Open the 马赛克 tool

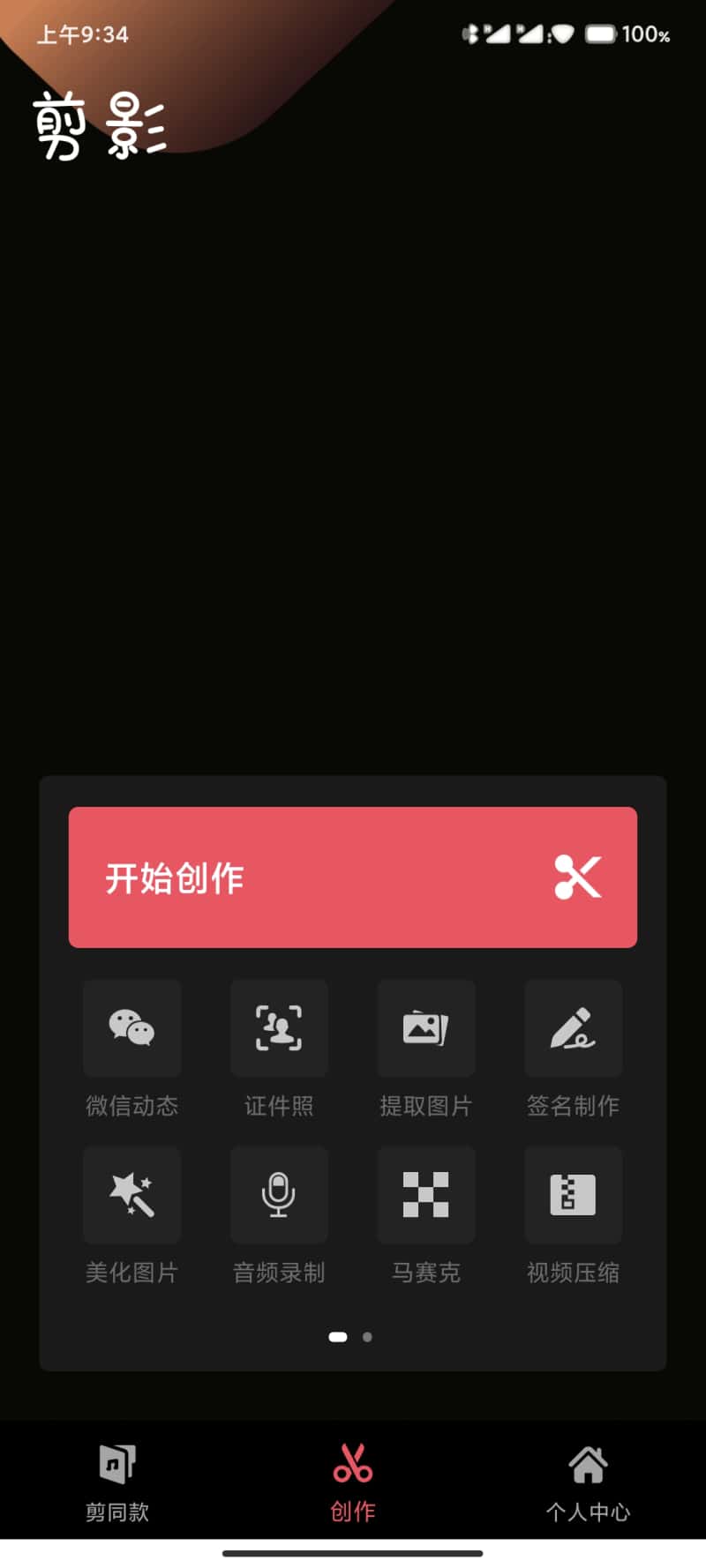point(426,1195)
